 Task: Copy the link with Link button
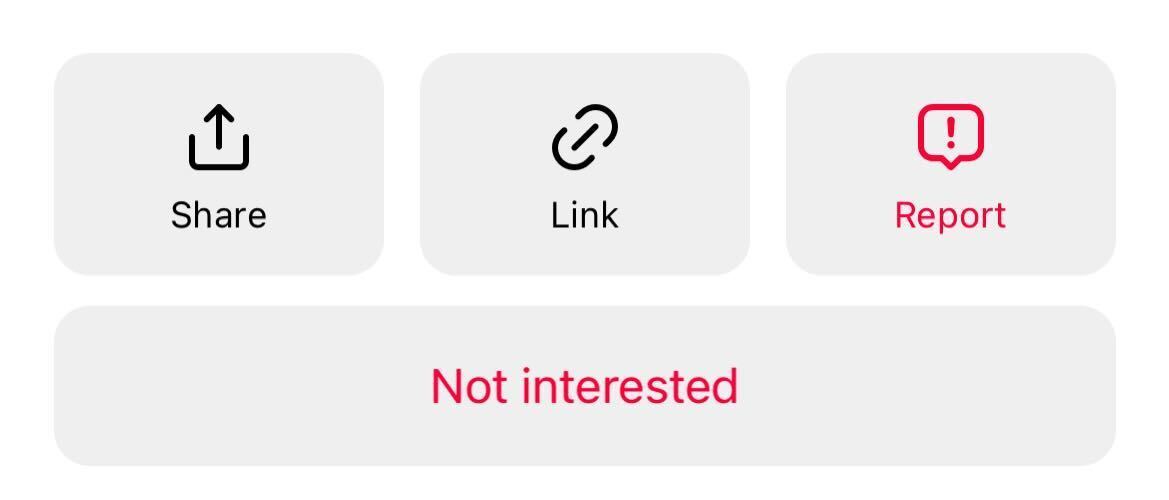point(584,165)
